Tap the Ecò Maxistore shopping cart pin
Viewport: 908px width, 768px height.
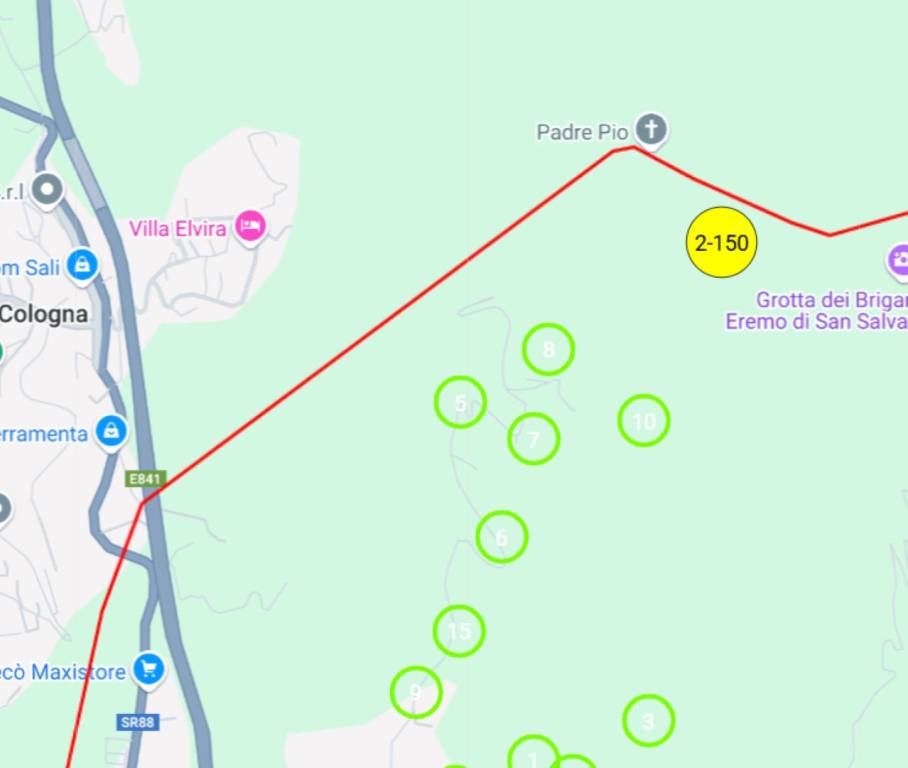pyautogui.click(x=149, y=669)
